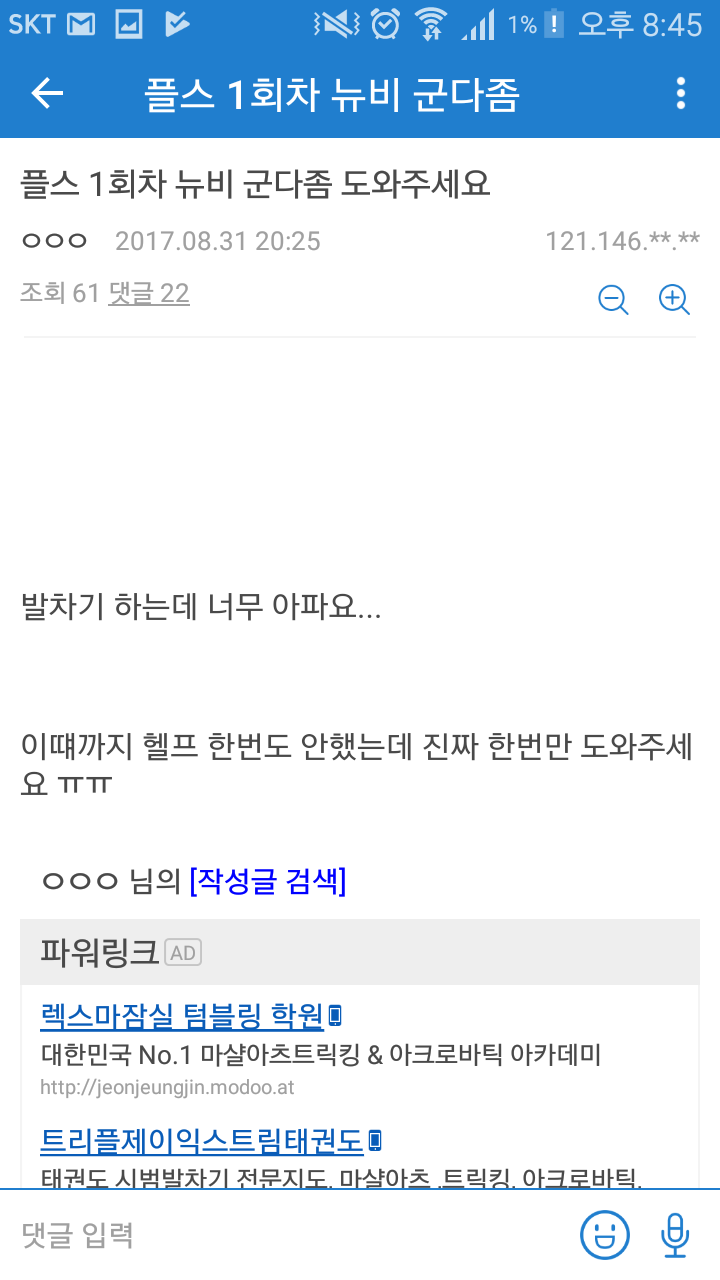The height and width of the screenshot is (1280, 720).
Task: Open the emoticon picker
Action: pos(605,1235)
